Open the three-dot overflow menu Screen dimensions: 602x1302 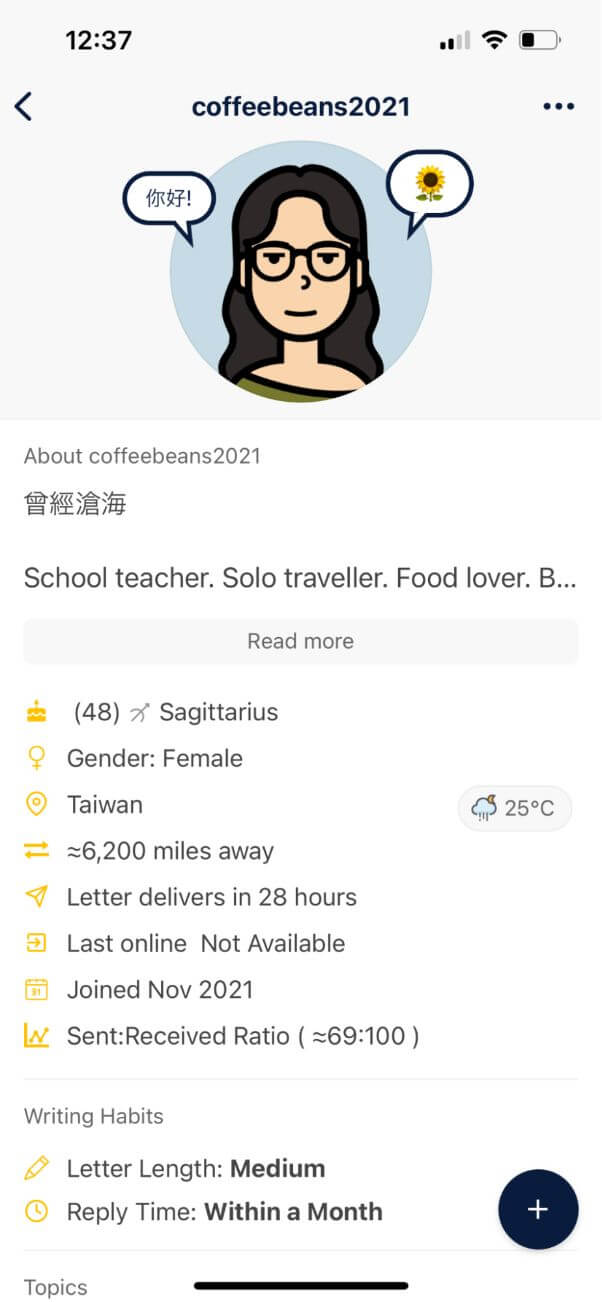point(558,107)
